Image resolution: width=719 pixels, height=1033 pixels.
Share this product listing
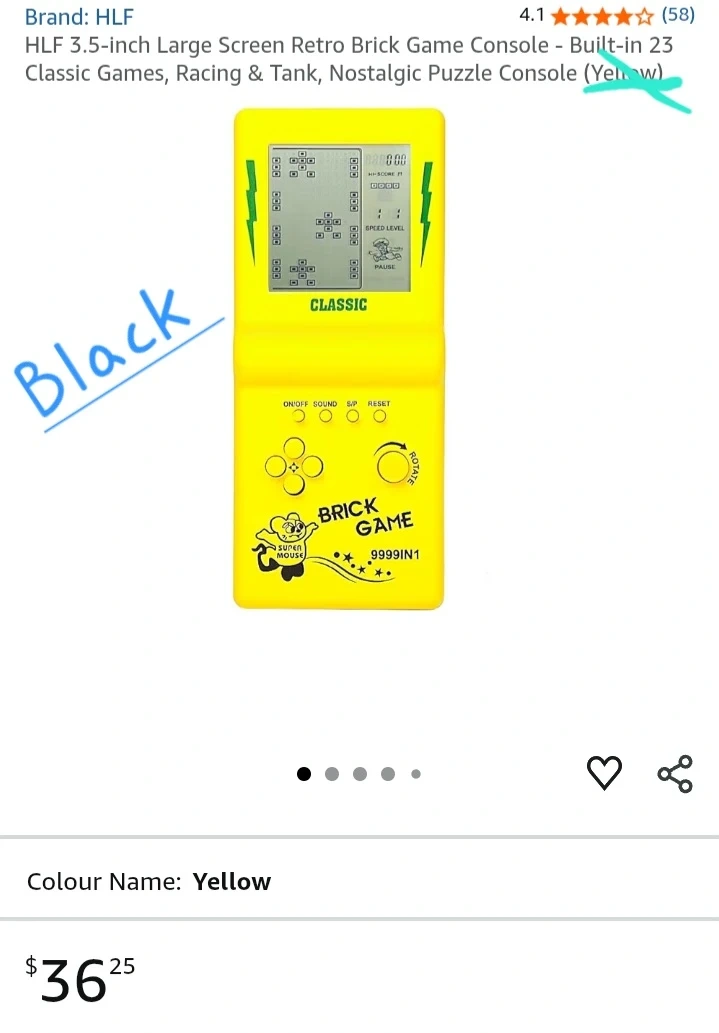tap(676, 773)
